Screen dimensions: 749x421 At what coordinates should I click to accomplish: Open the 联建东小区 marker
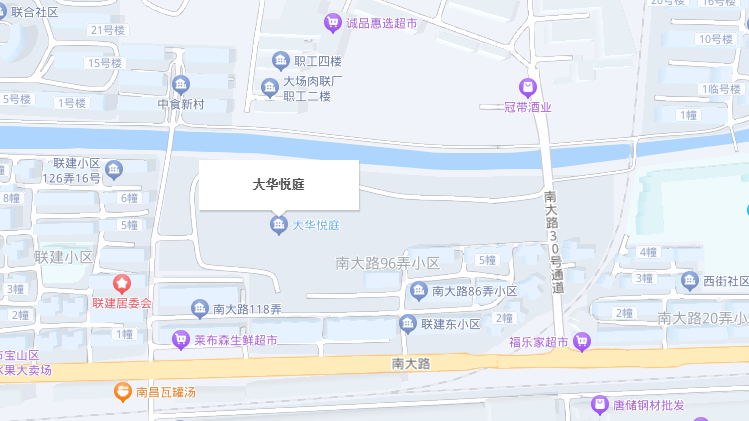click(x=407, y=324)
